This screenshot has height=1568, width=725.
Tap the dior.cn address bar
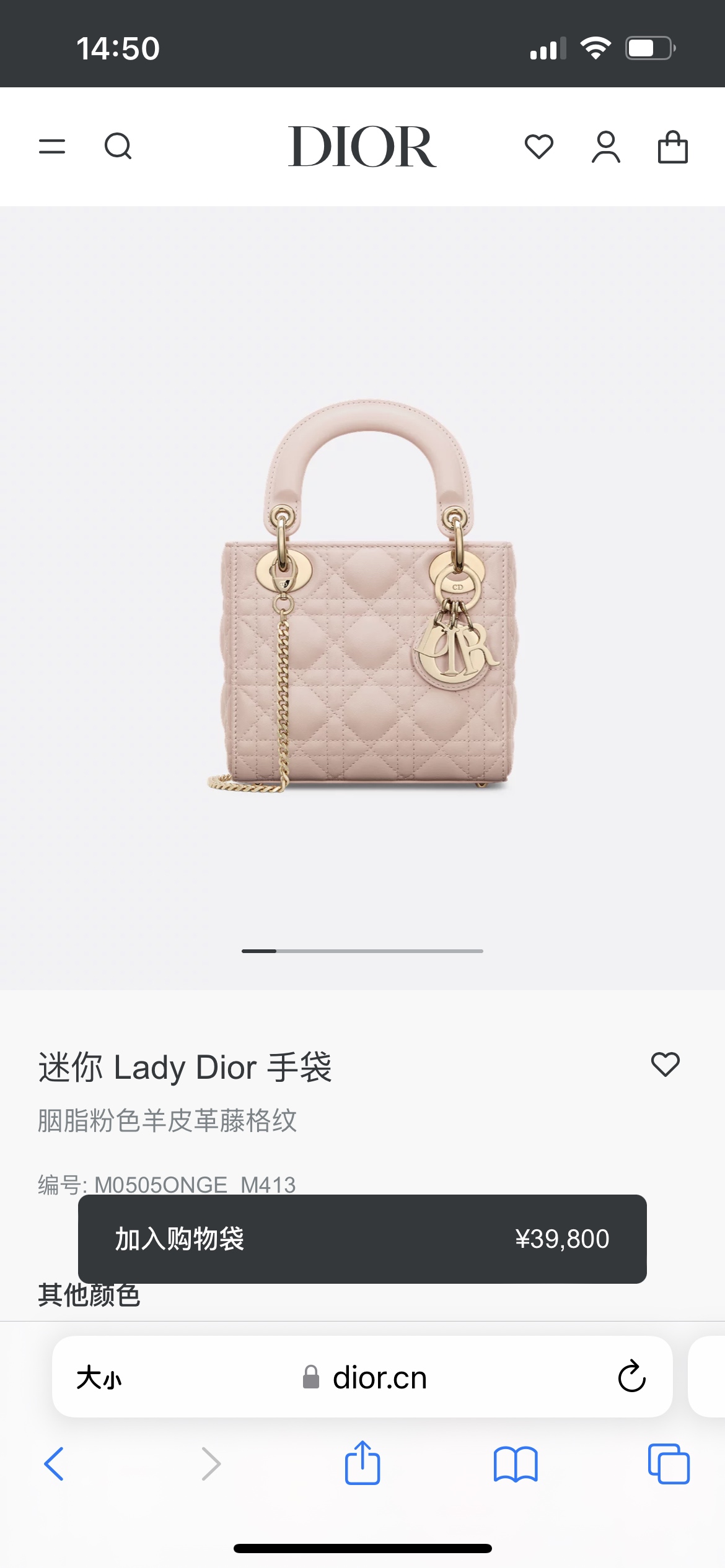coord(379,1378)
